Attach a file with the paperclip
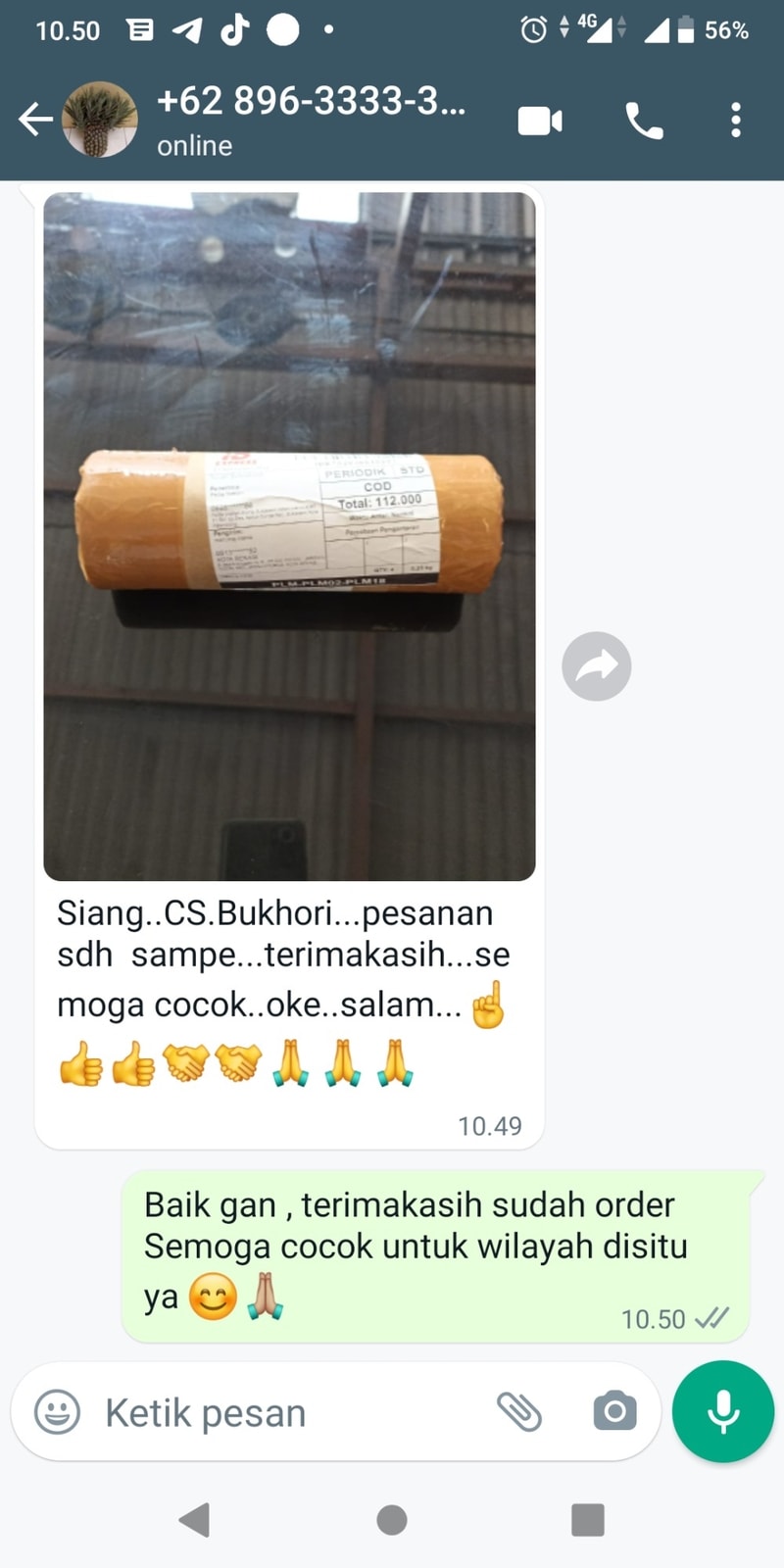The height and width of the screenshot is (1568, 784). pos(518,1412)
